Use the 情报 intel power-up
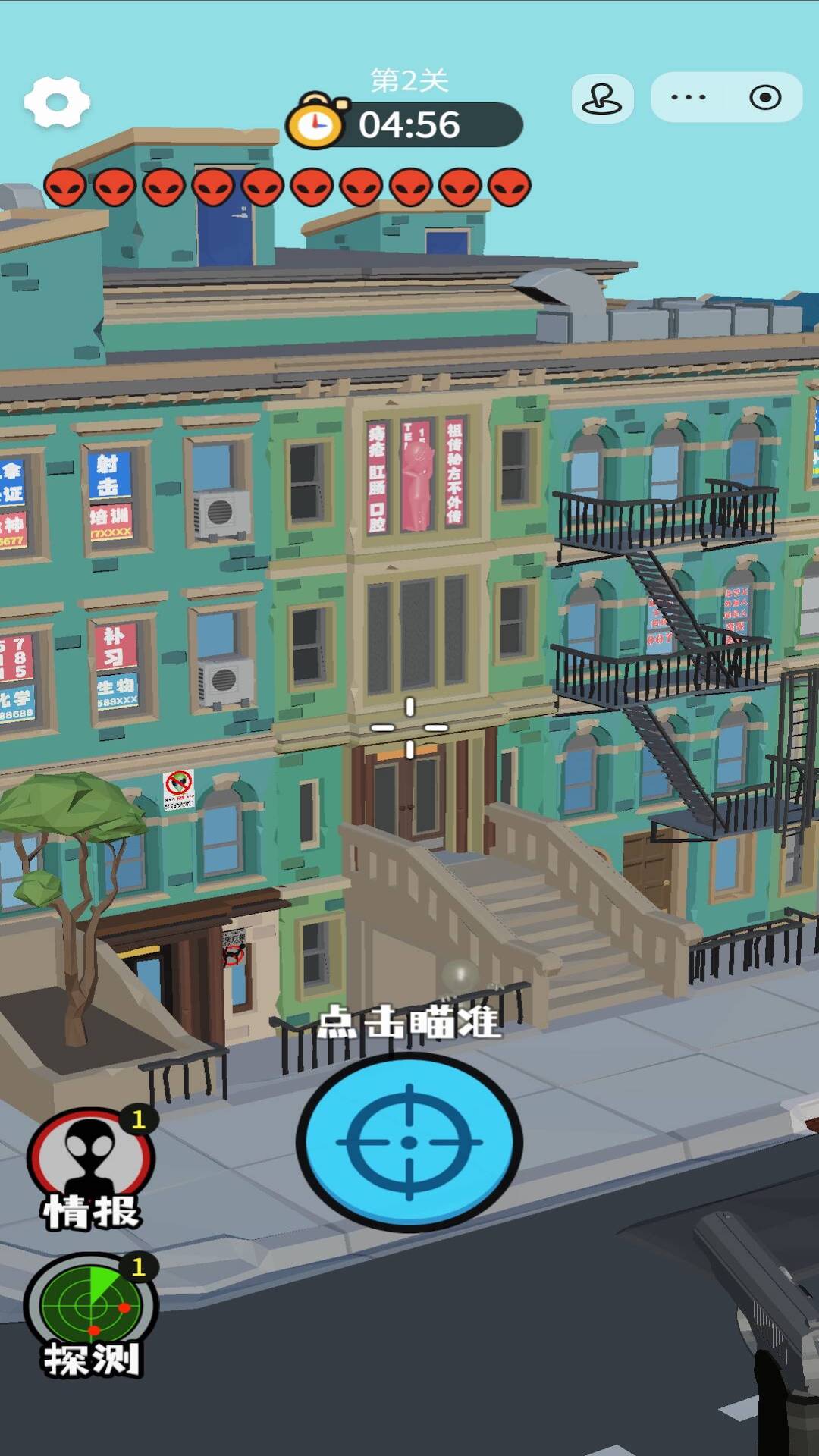The width and height of the screenshot is (819, 1456). coord(91,1164)
